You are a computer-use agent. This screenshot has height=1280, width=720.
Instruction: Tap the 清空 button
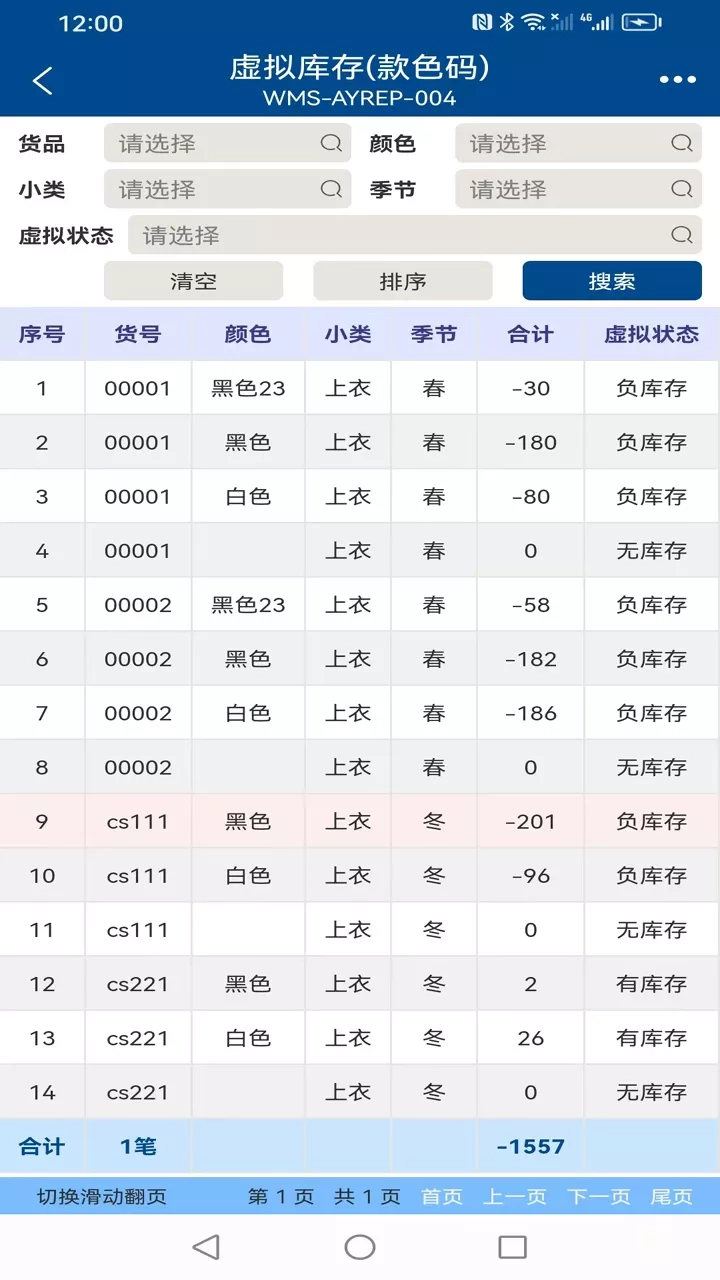click(x=193, y=281)
